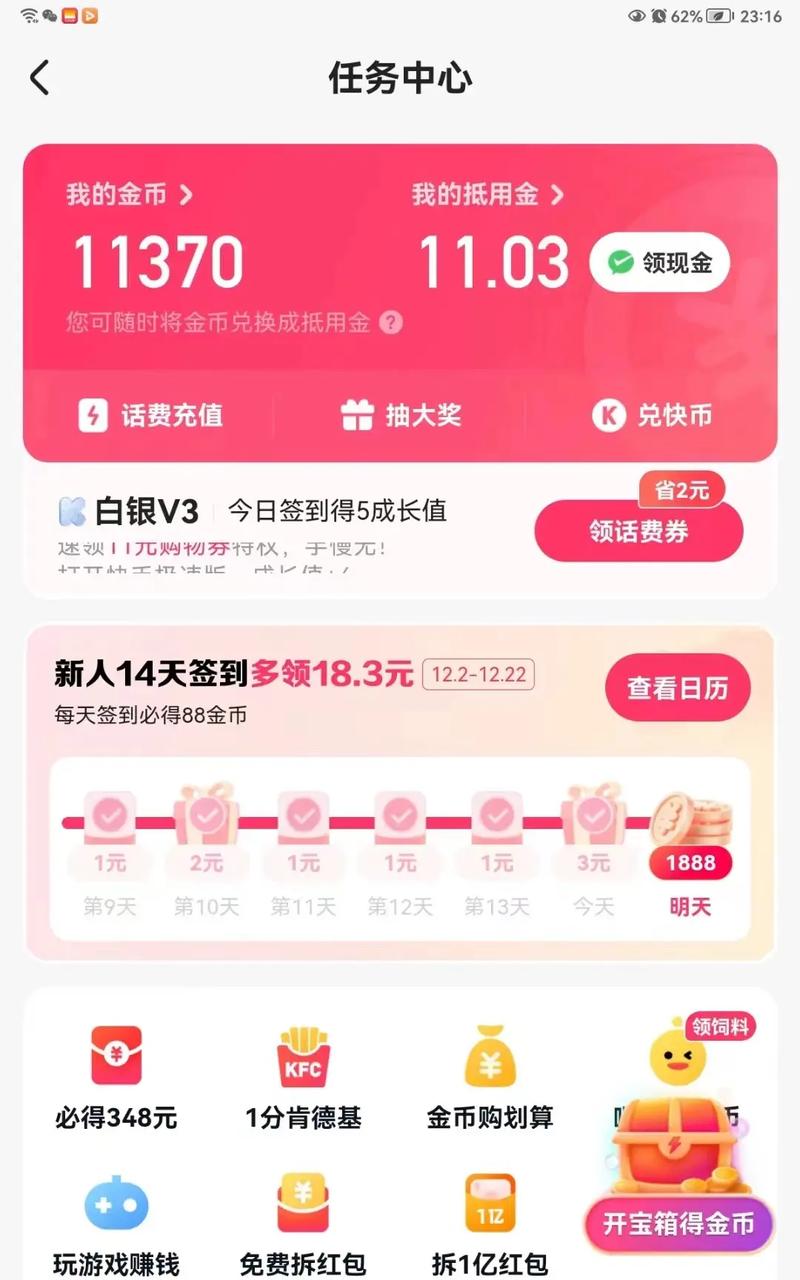Open the calendar with 查看日历 button
Screen dimensions: 800x1280
click(677, 687)
